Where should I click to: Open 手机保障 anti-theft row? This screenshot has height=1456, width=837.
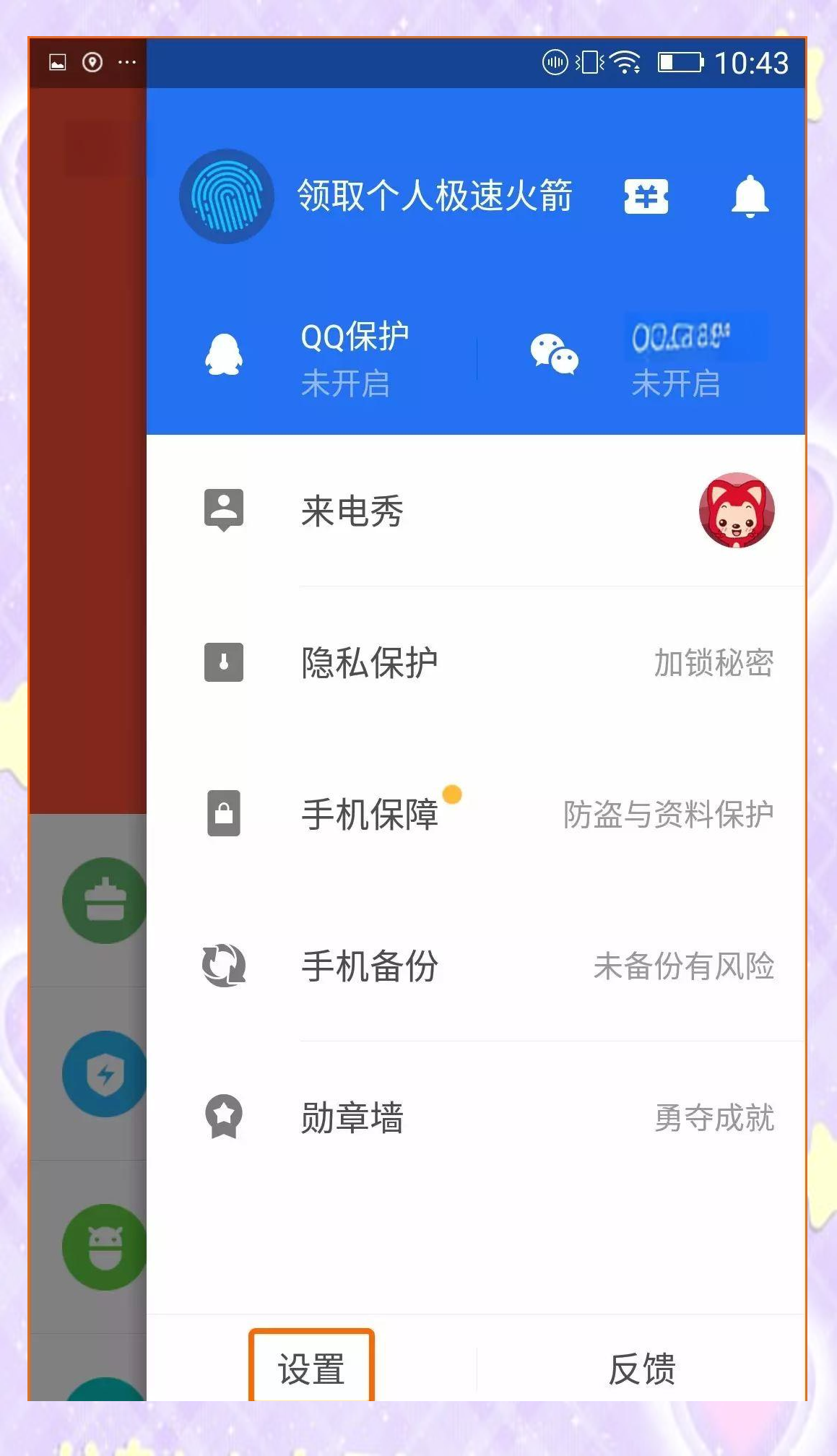click(477, 815)
